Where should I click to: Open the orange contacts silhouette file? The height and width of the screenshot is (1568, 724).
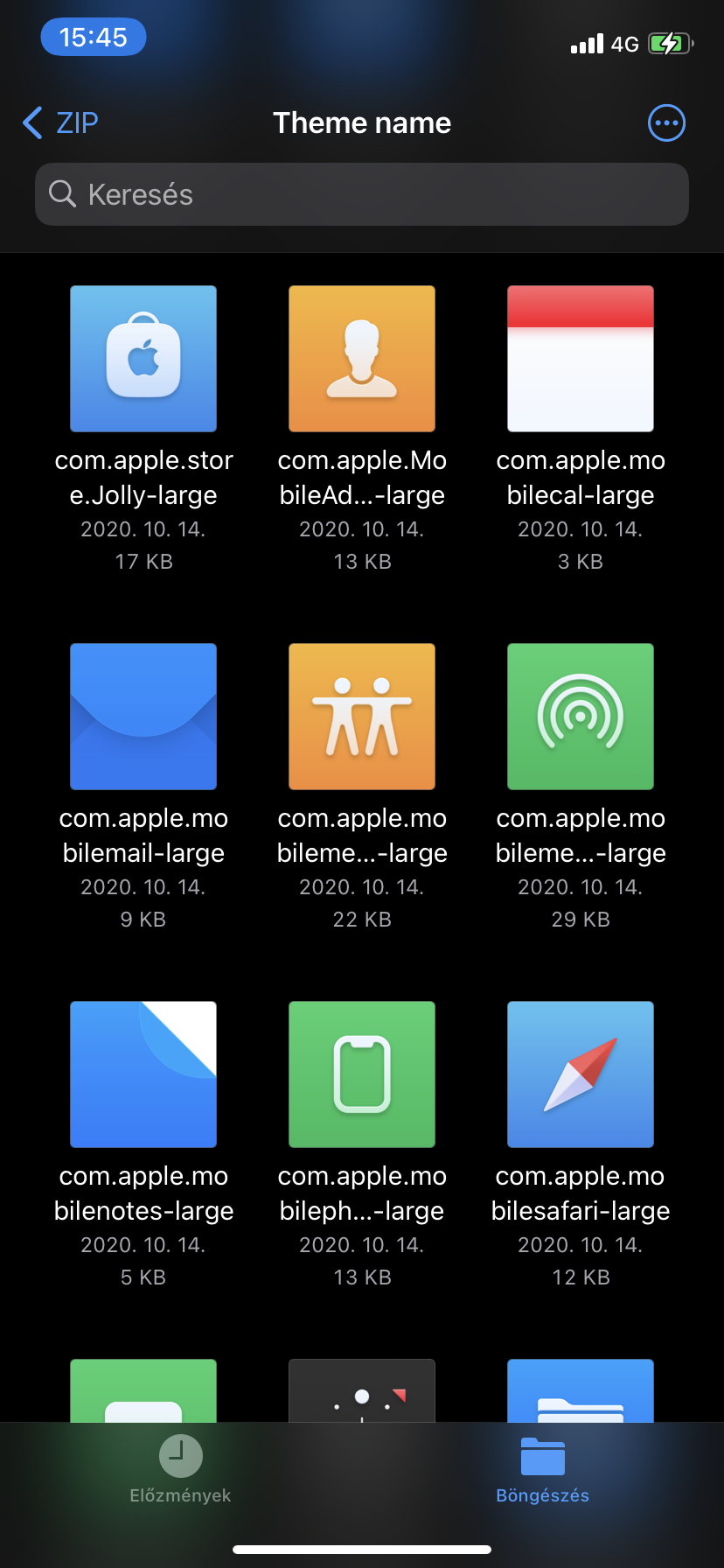(362, 359)
